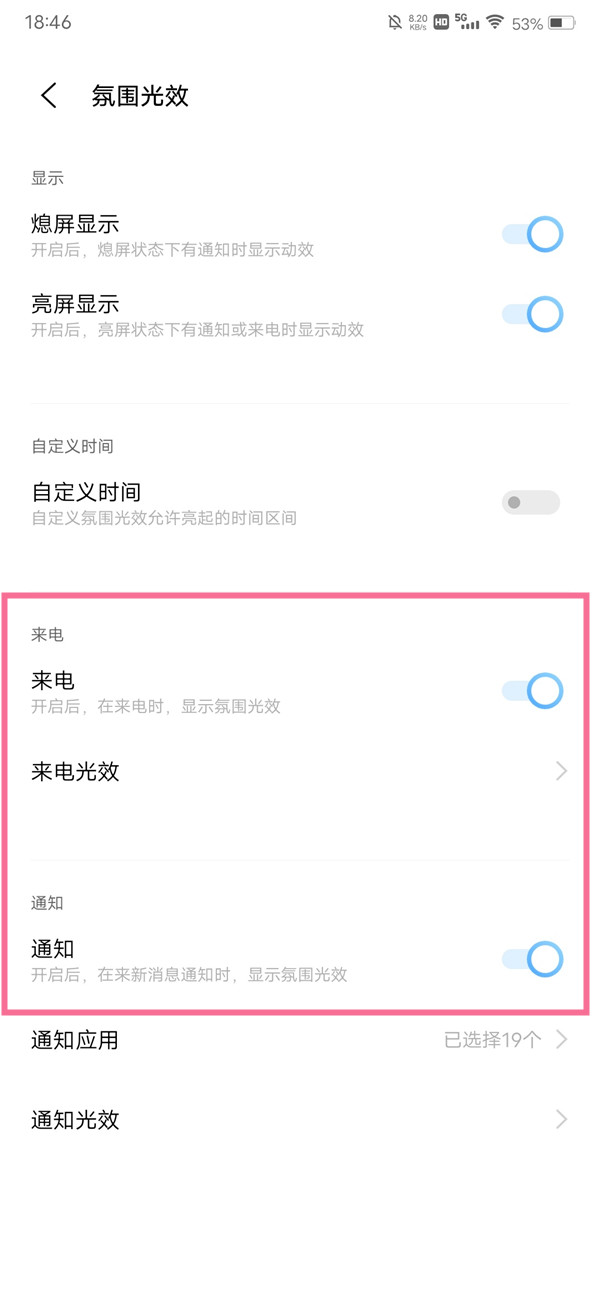Screen dimensions: 600x1300
Task: Turn off the 熄屏显示 switch
Action: pos(532,235)
